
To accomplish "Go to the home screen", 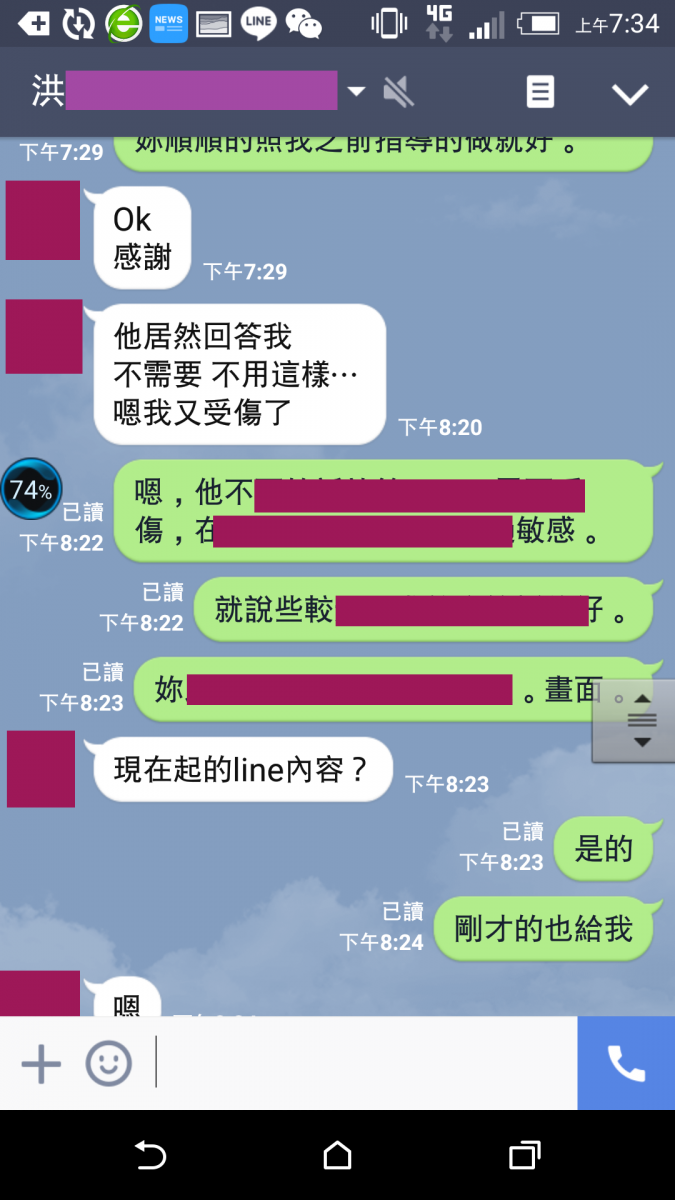I will 337,1156.
